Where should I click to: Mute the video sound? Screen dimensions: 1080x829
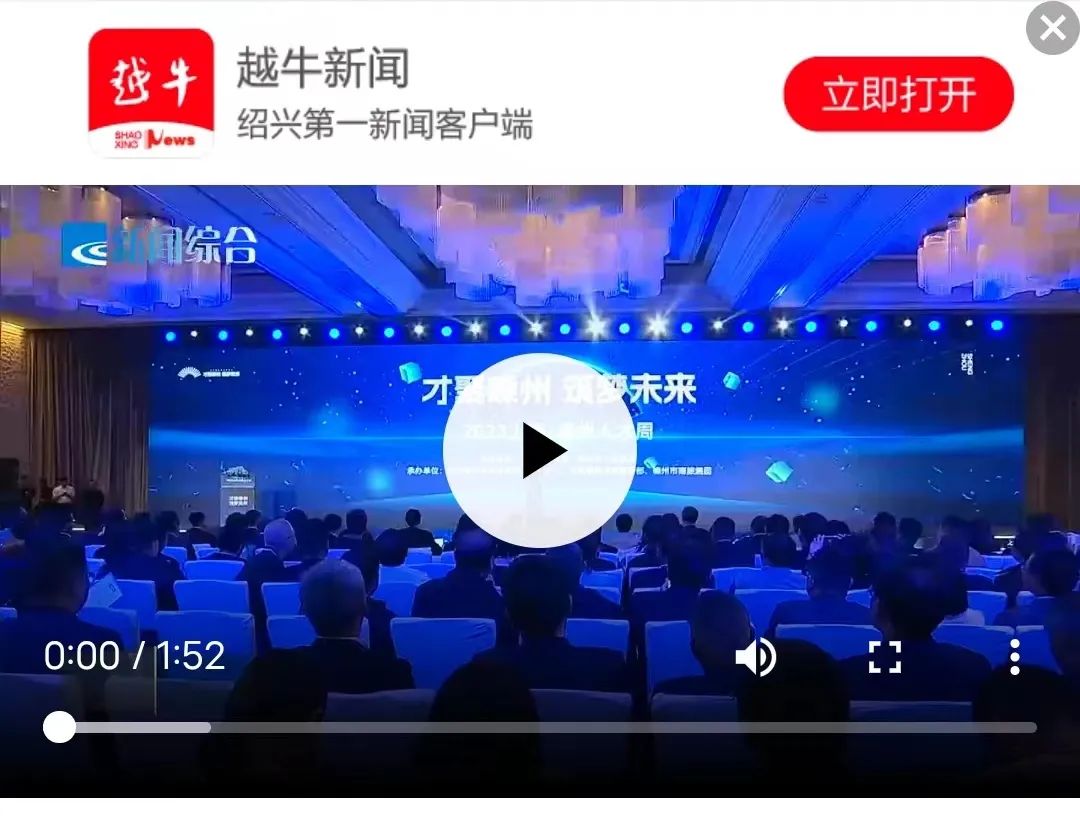(756, 657)
